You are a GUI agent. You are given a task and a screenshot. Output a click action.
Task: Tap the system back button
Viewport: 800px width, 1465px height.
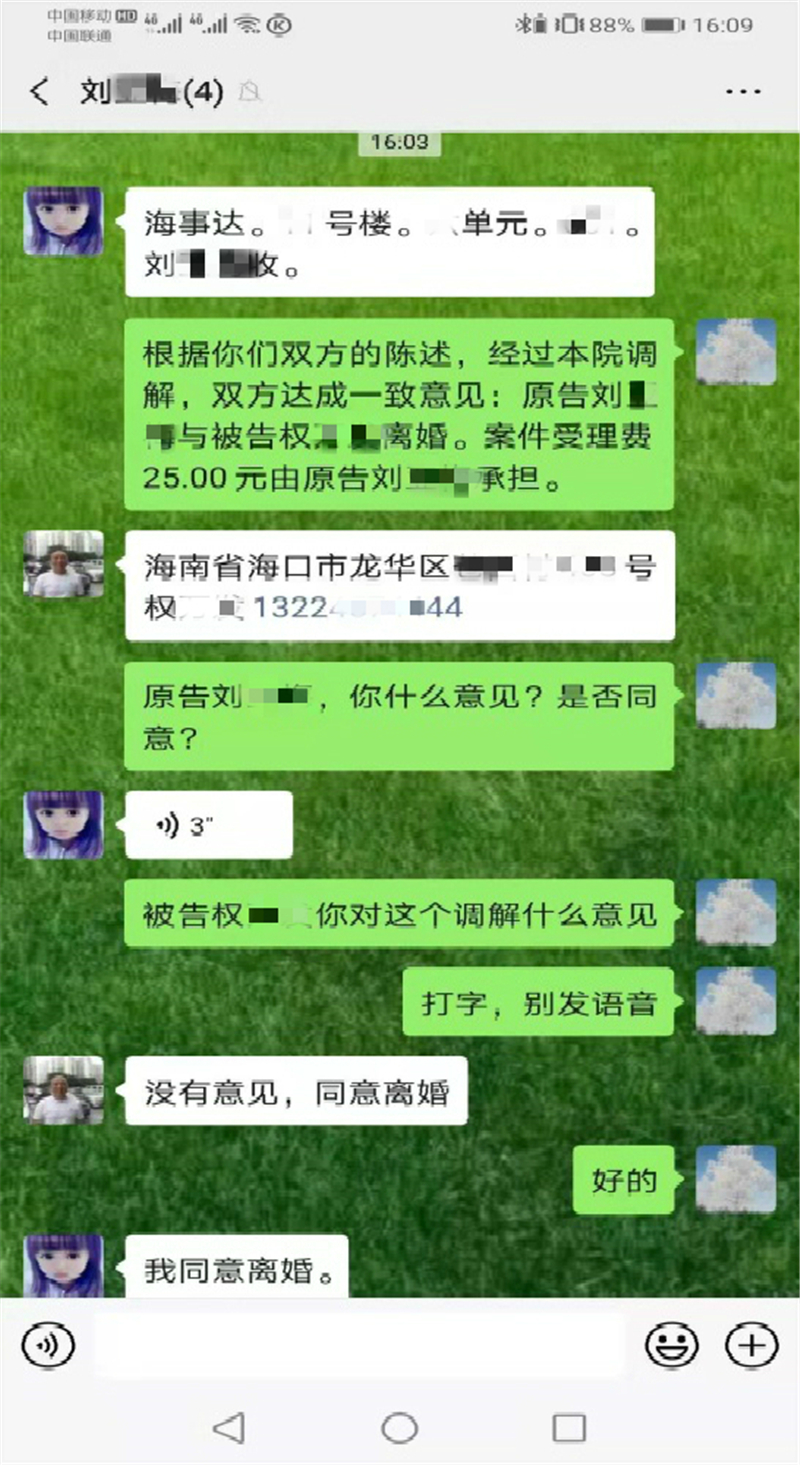(229, 1428)
